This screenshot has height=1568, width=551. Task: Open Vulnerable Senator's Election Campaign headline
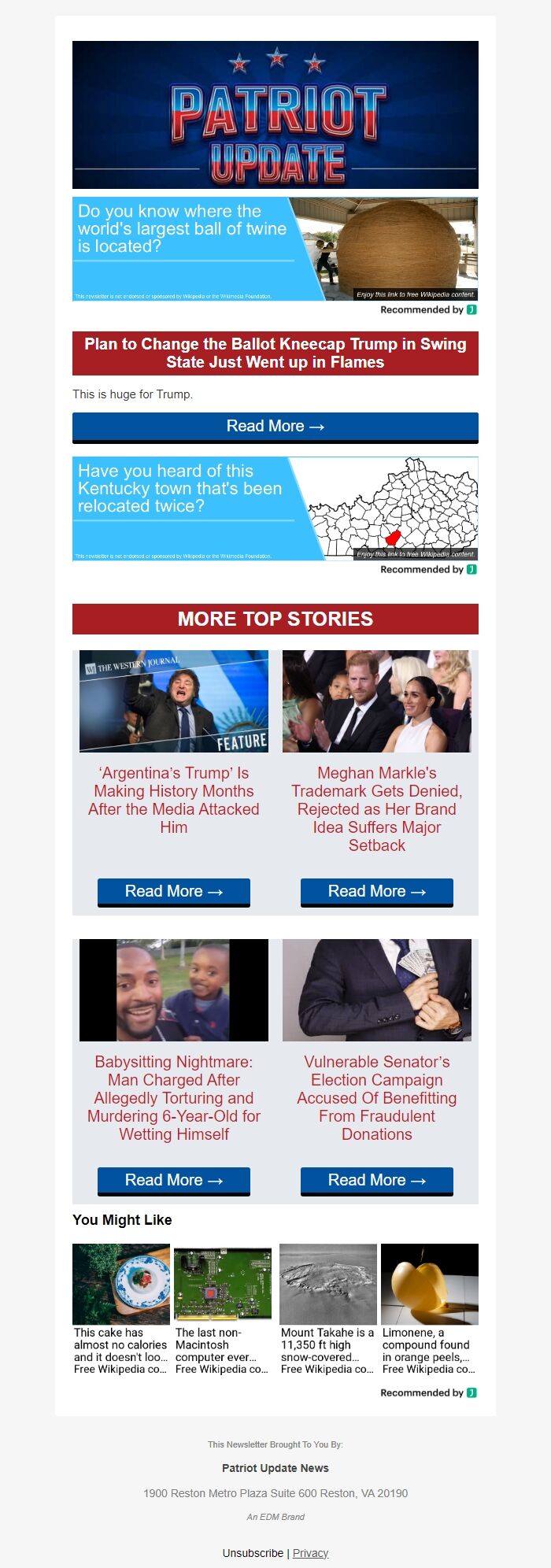point(376,1097)
